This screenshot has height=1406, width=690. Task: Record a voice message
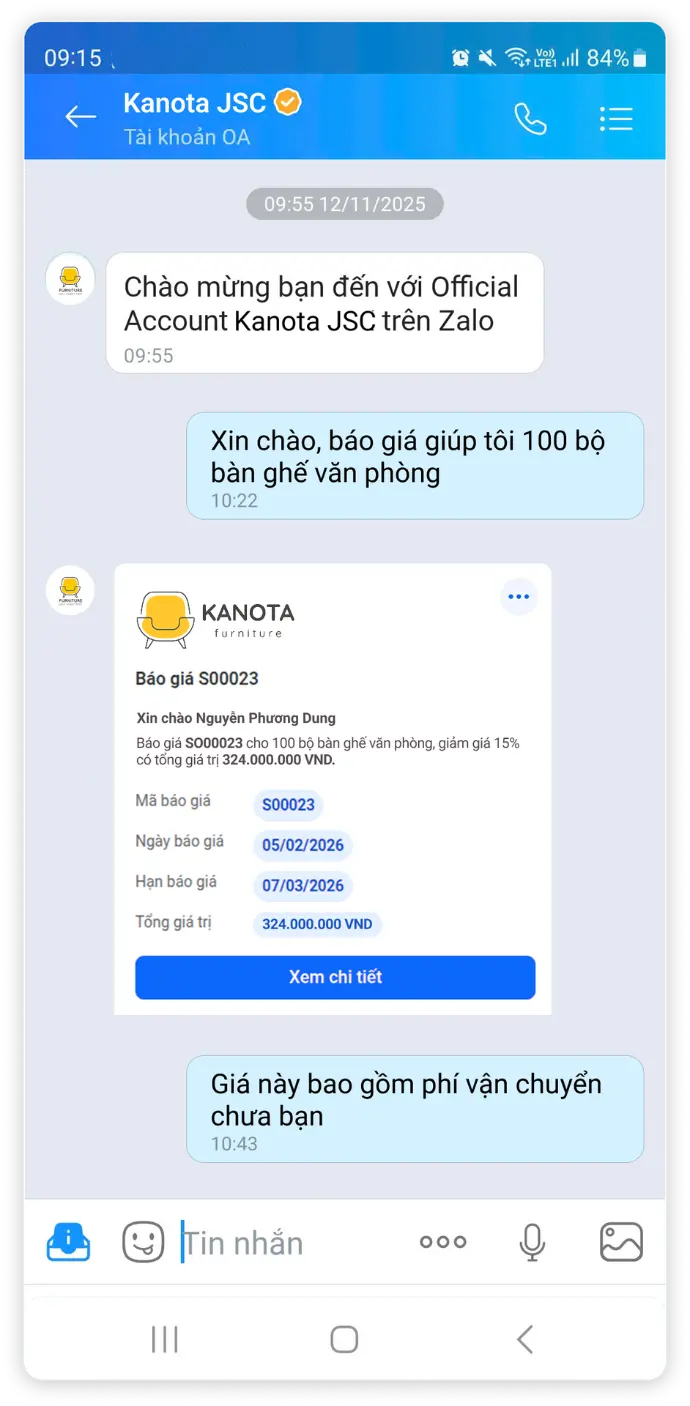point(532,1242)
